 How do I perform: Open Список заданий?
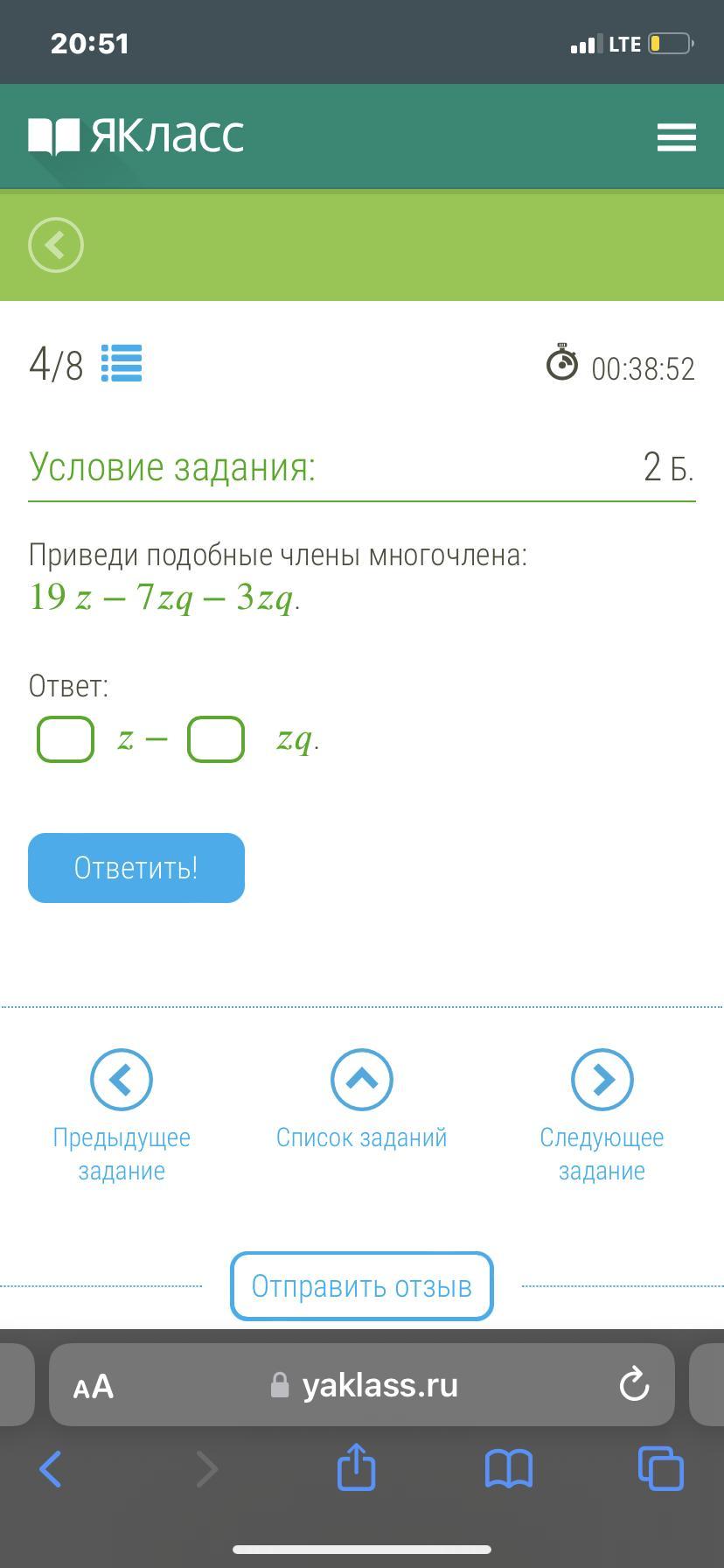(x=362, y=1101)
